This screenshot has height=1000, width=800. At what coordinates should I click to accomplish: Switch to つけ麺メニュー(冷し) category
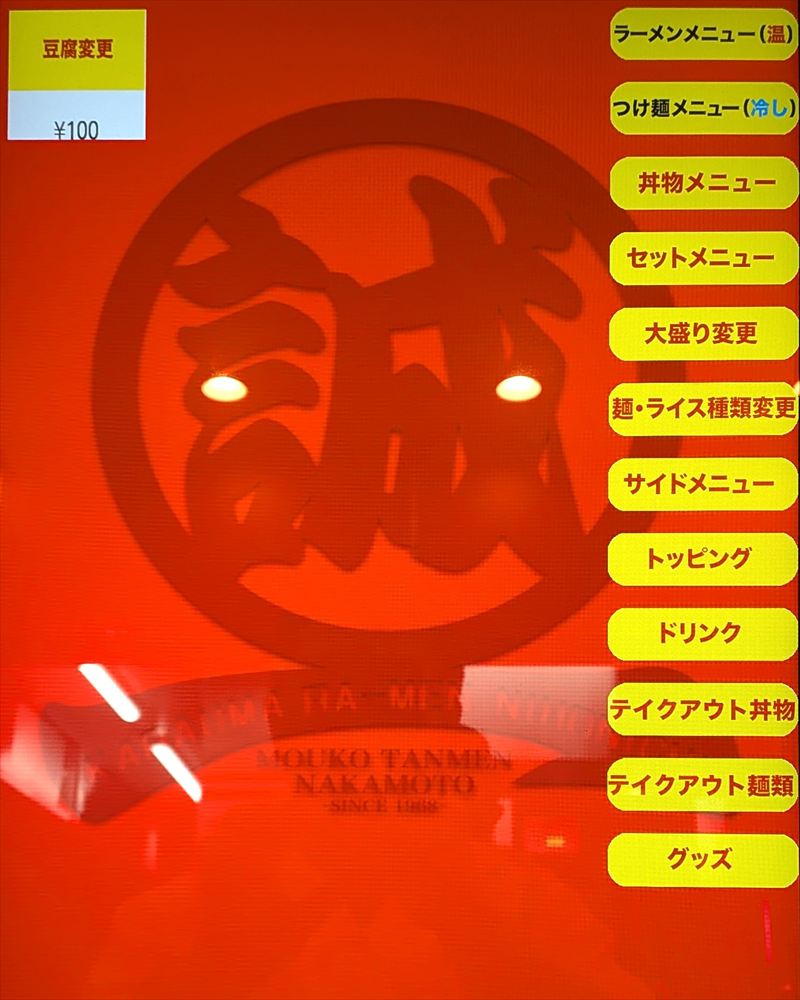(704, 109)
